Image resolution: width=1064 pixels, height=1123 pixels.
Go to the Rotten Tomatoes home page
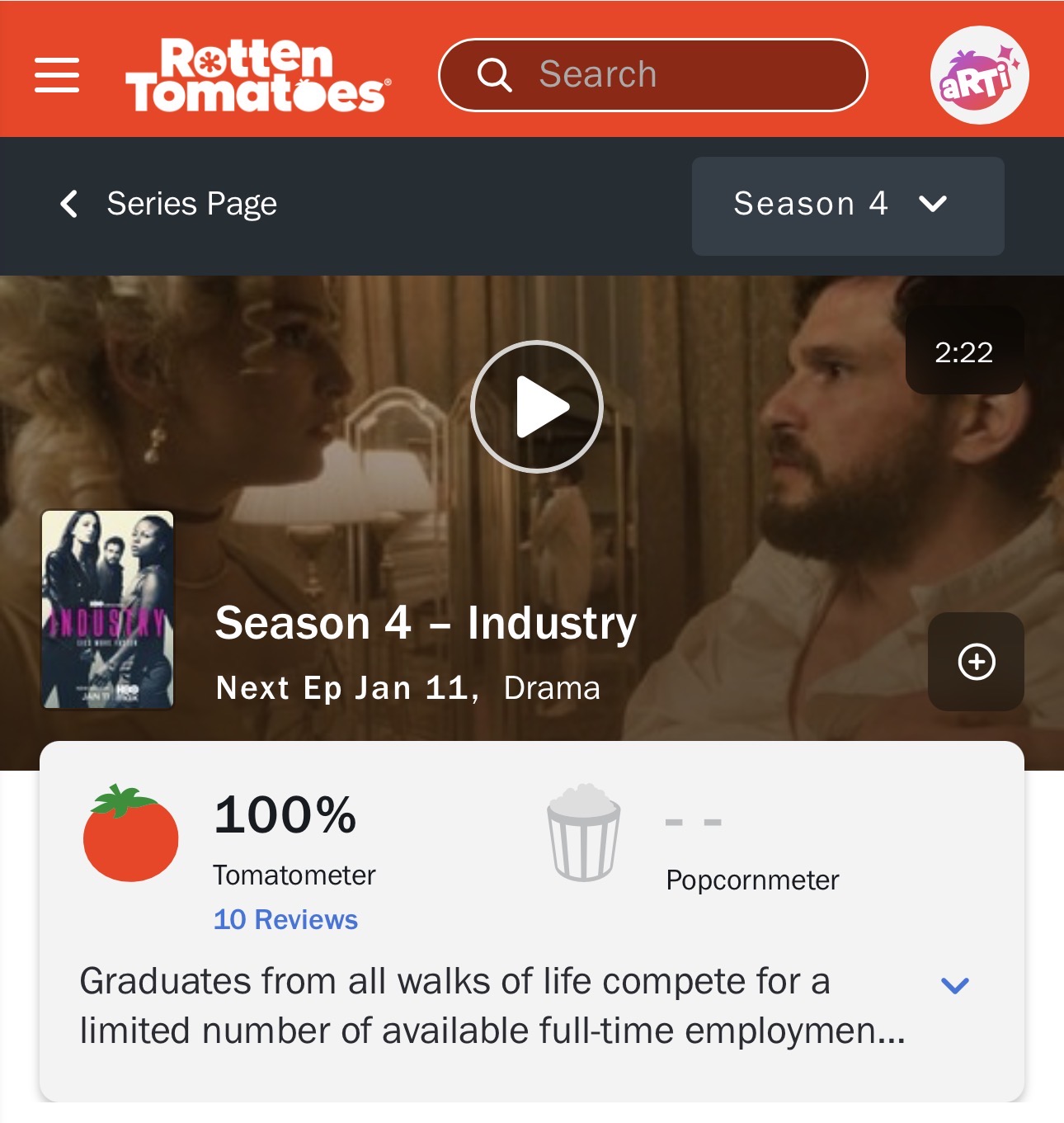coord(257,75)
